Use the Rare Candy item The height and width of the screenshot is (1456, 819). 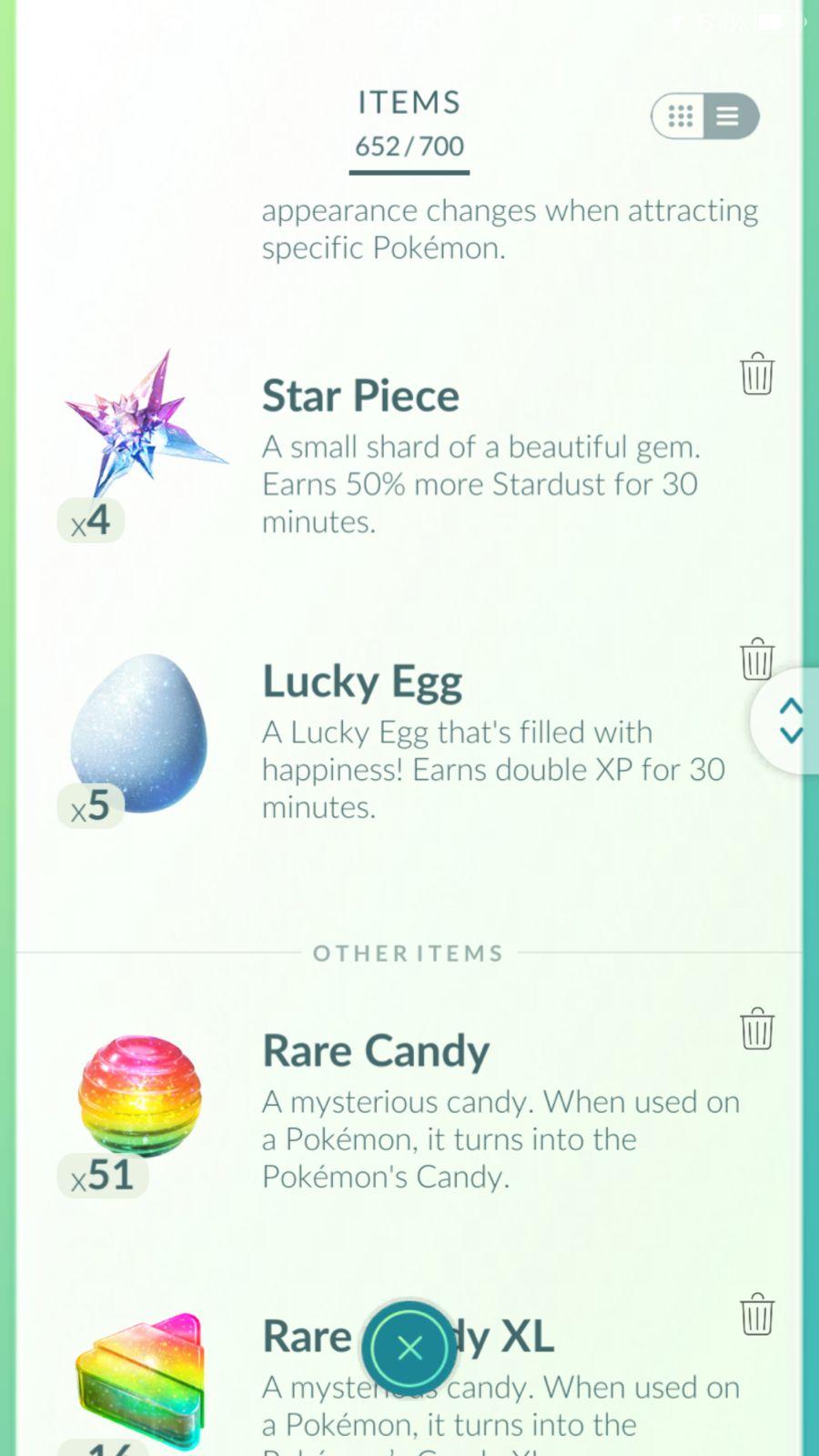click(139, 1097)
